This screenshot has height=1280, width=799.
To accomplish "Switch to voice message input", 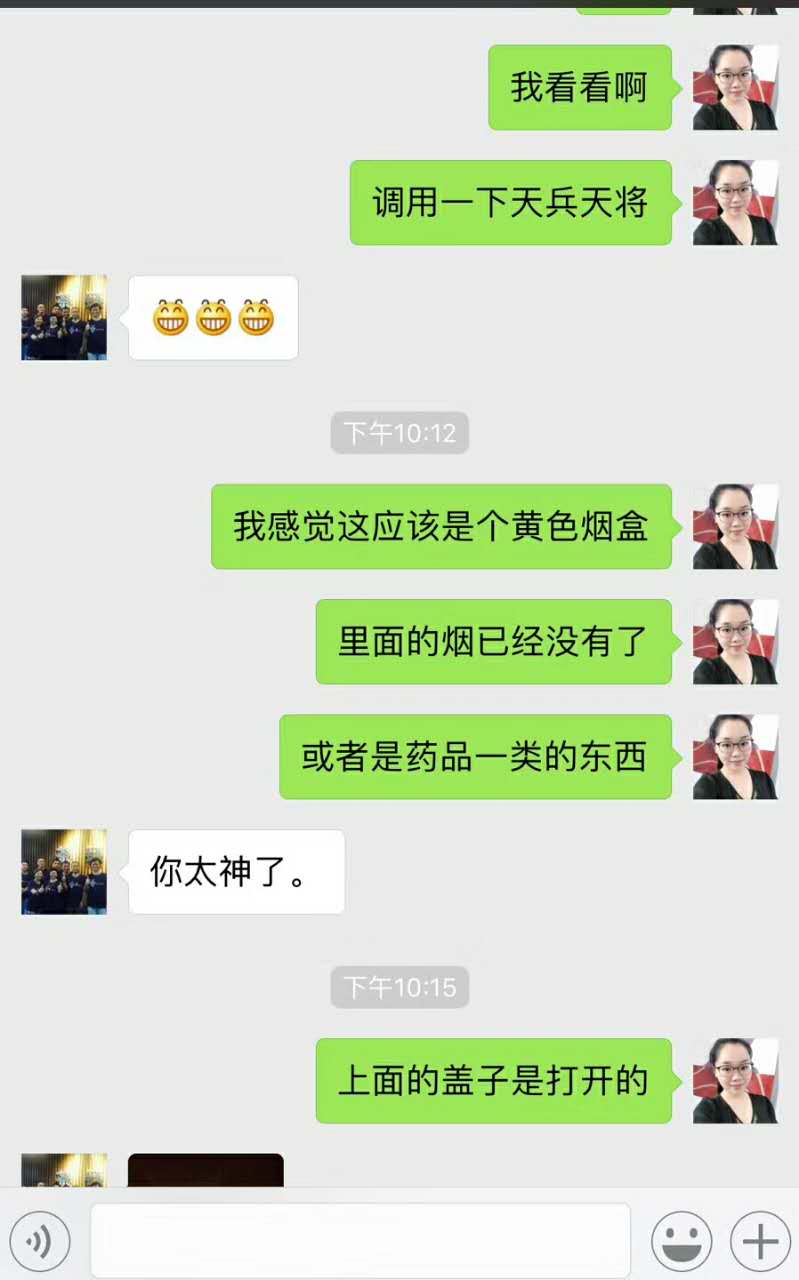I will pos(40,1241).
